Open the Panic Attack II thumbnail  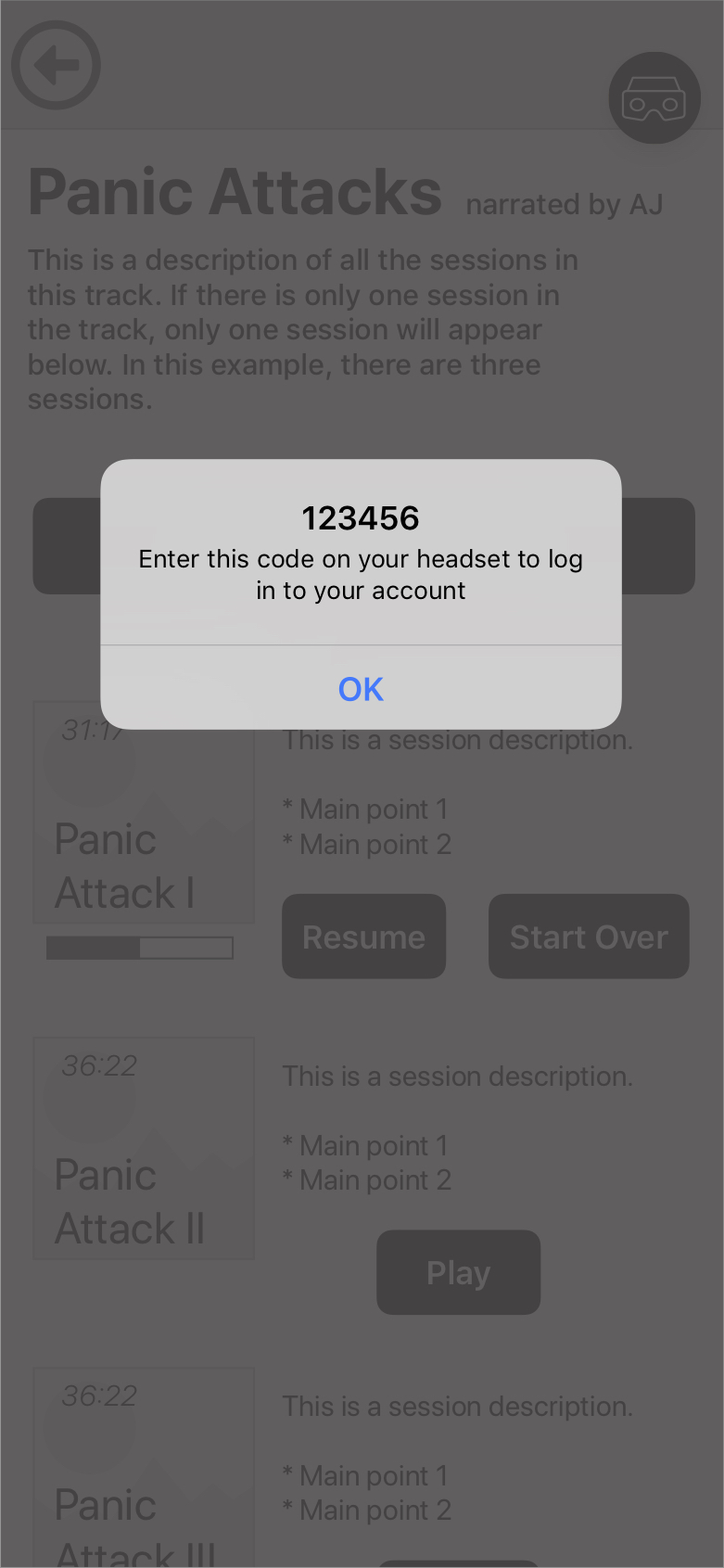coord(144,1148)
